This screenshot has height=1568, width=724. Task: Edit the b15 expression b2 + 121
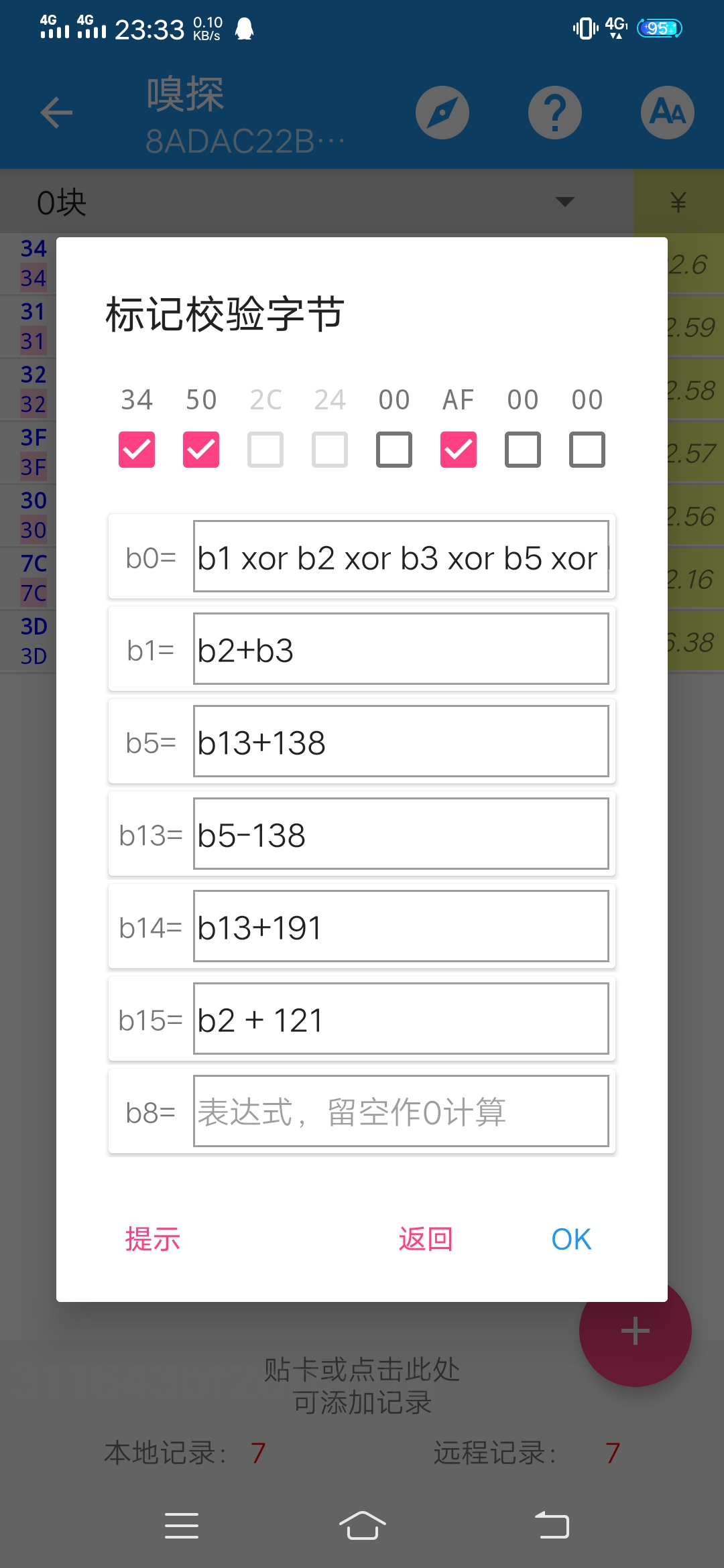401,1019
